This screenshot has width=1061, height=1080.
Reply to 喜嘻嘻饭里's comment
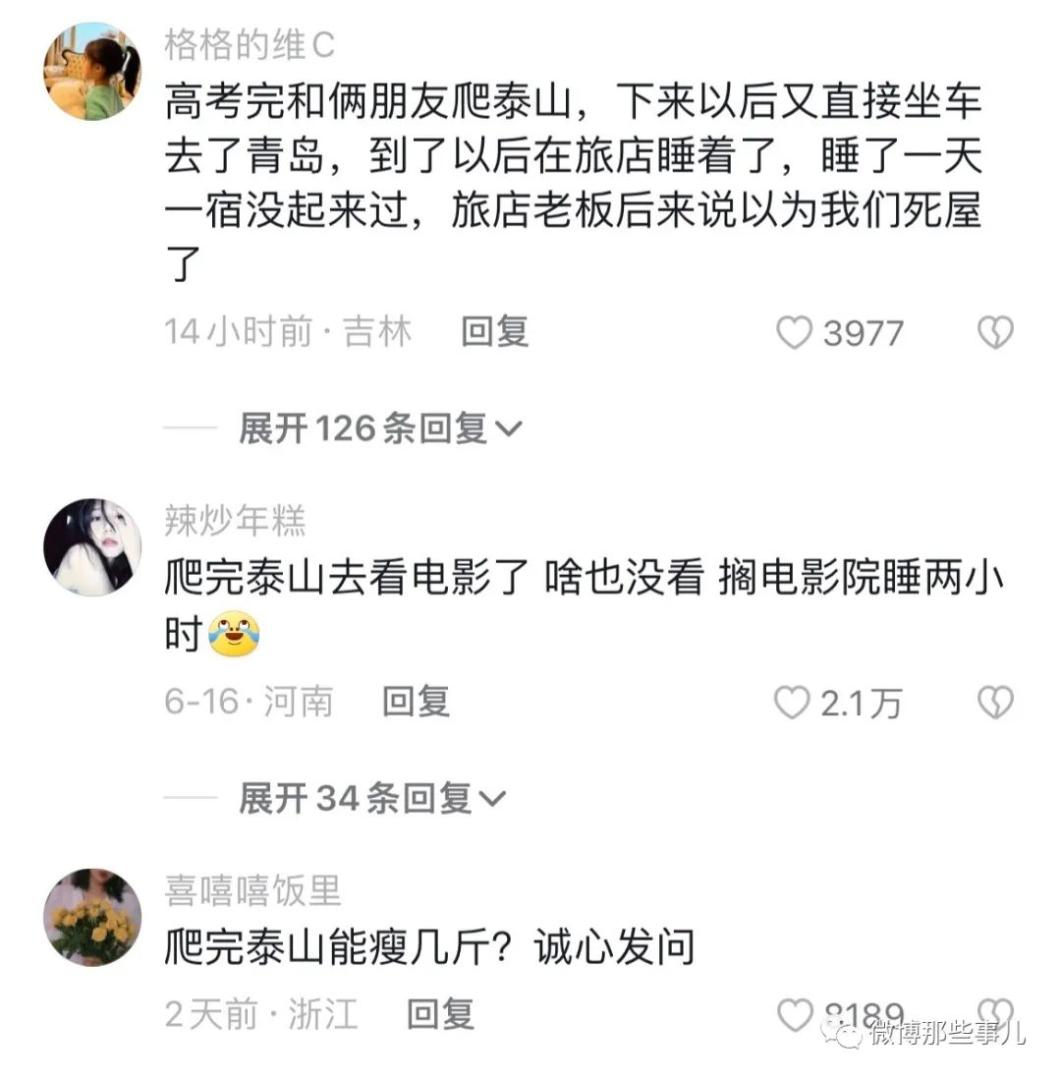pos(439,1015)
